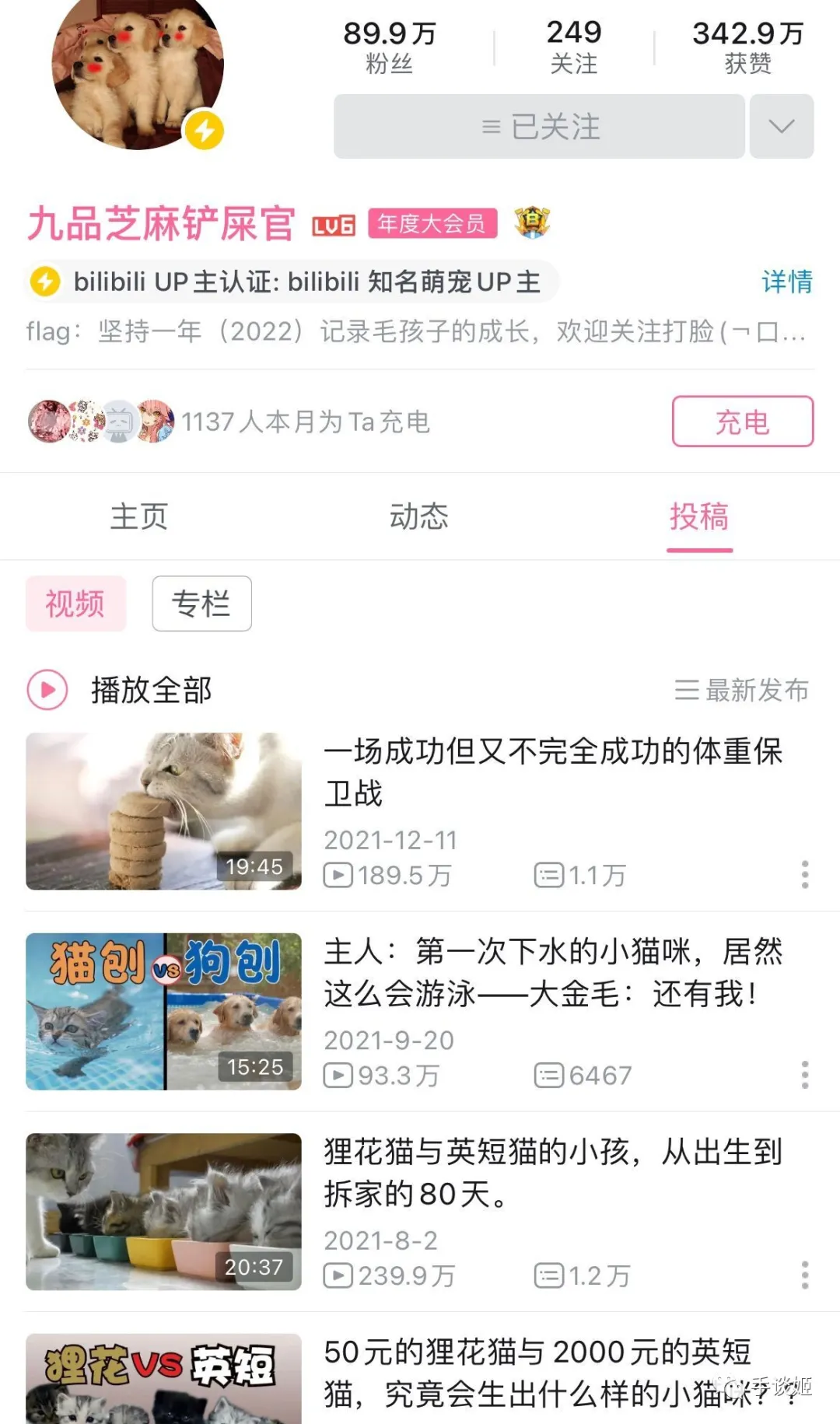The width and height of the screenshot is (840, 1424).
Task: View the 关注 following list
Action: [x=574, y=47]
